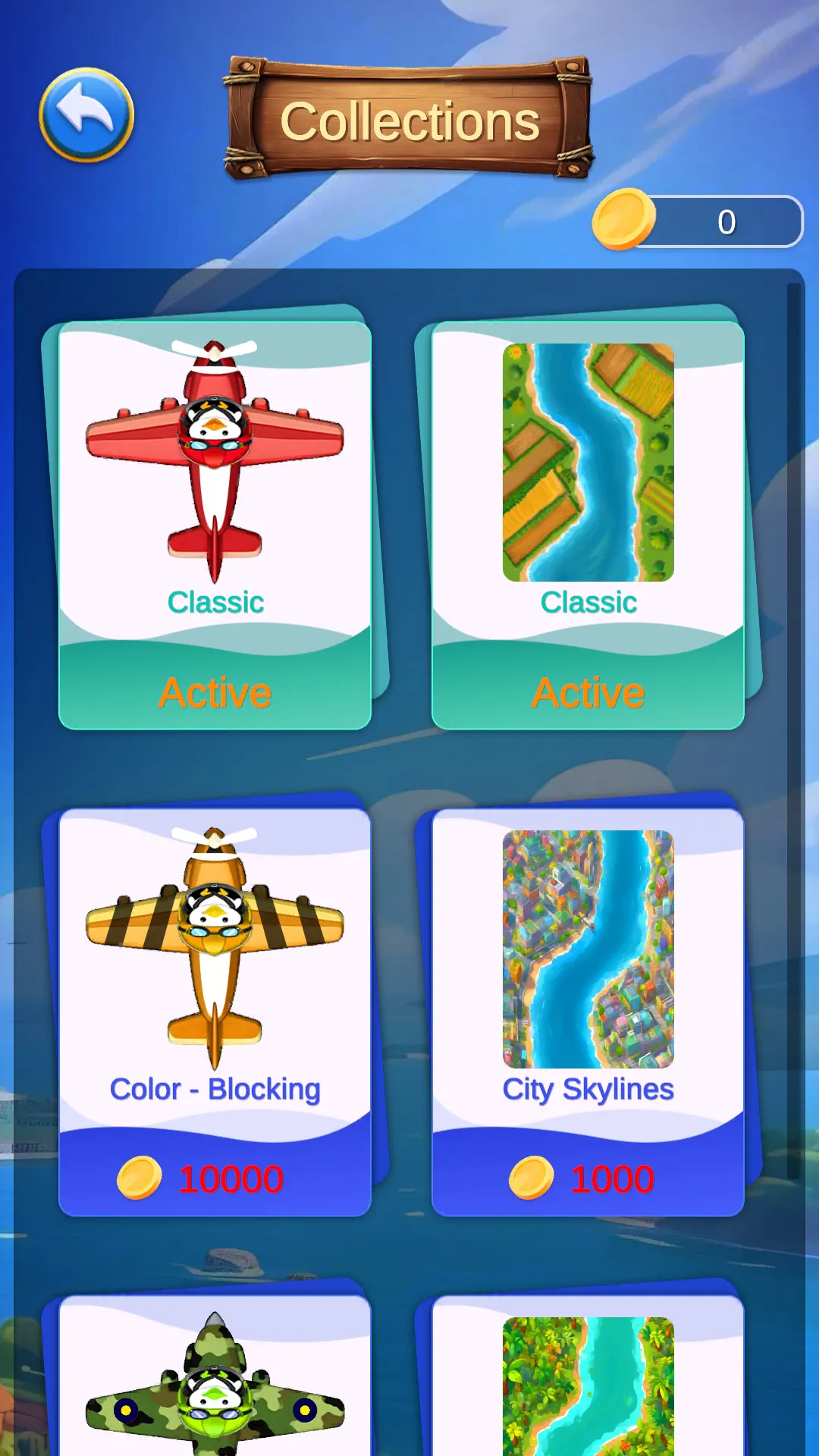This screenshot has width=819, height=1456.
Task: Open the jungle river map card
Action: click(x=588, y=1380)
